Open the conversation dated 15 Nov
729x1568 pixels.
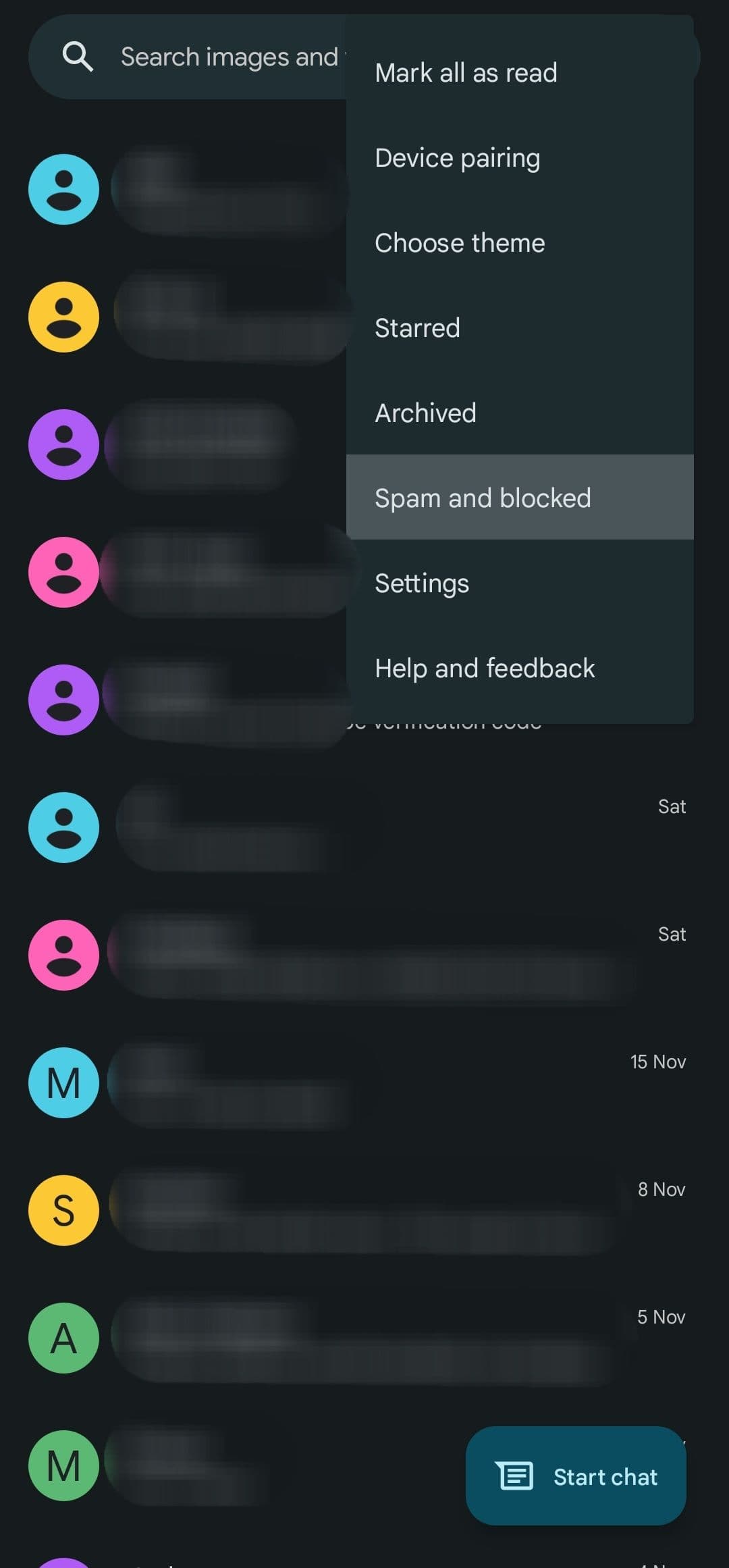click(364, 1083)
